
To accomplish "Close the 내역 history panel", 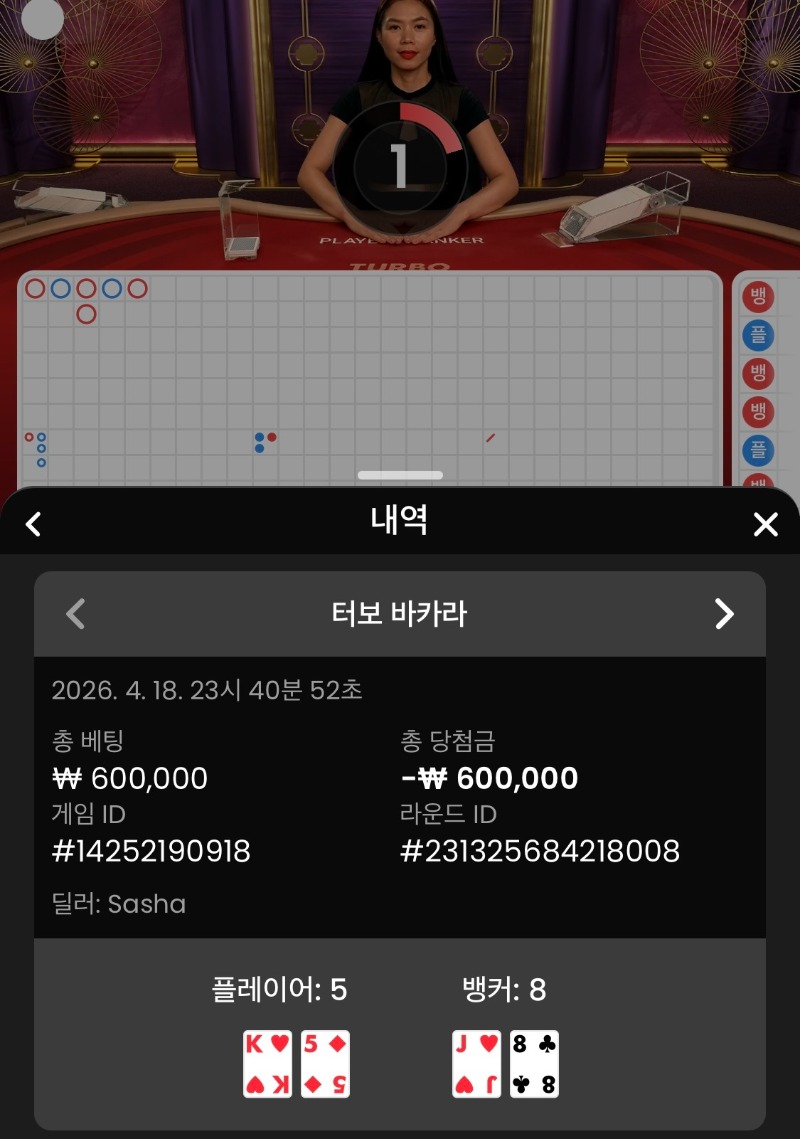I will pos(765,524).
